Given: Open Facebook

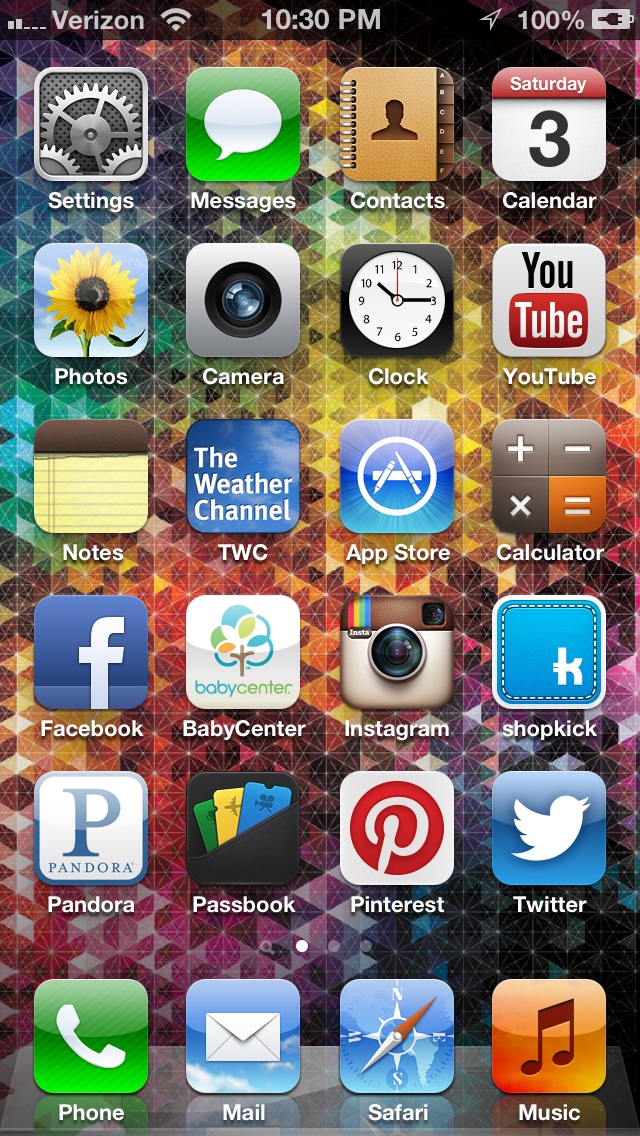Looking at the screenshot, I should [91, 652].
